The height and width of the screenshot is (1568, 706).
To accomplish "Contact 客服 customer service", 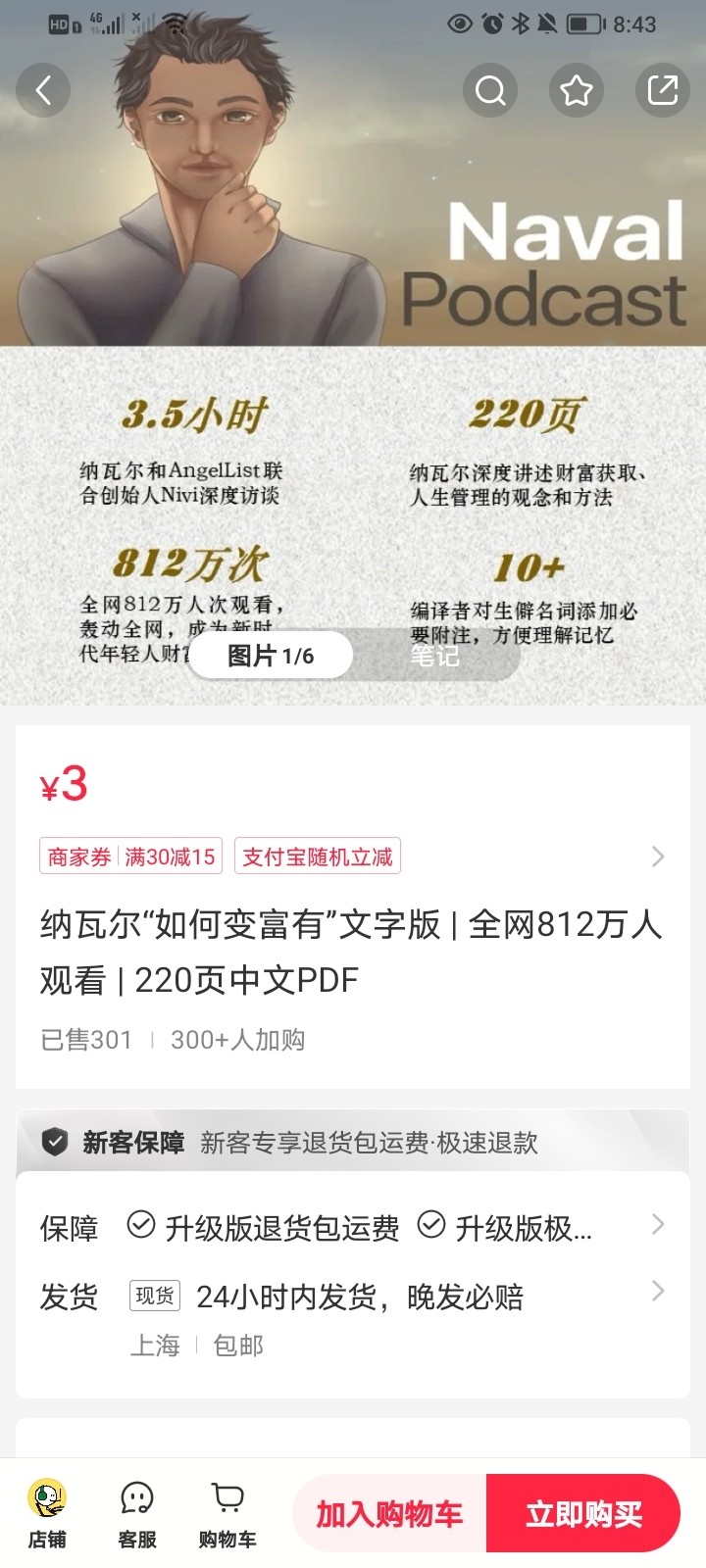I will [x=137, y=1514].
